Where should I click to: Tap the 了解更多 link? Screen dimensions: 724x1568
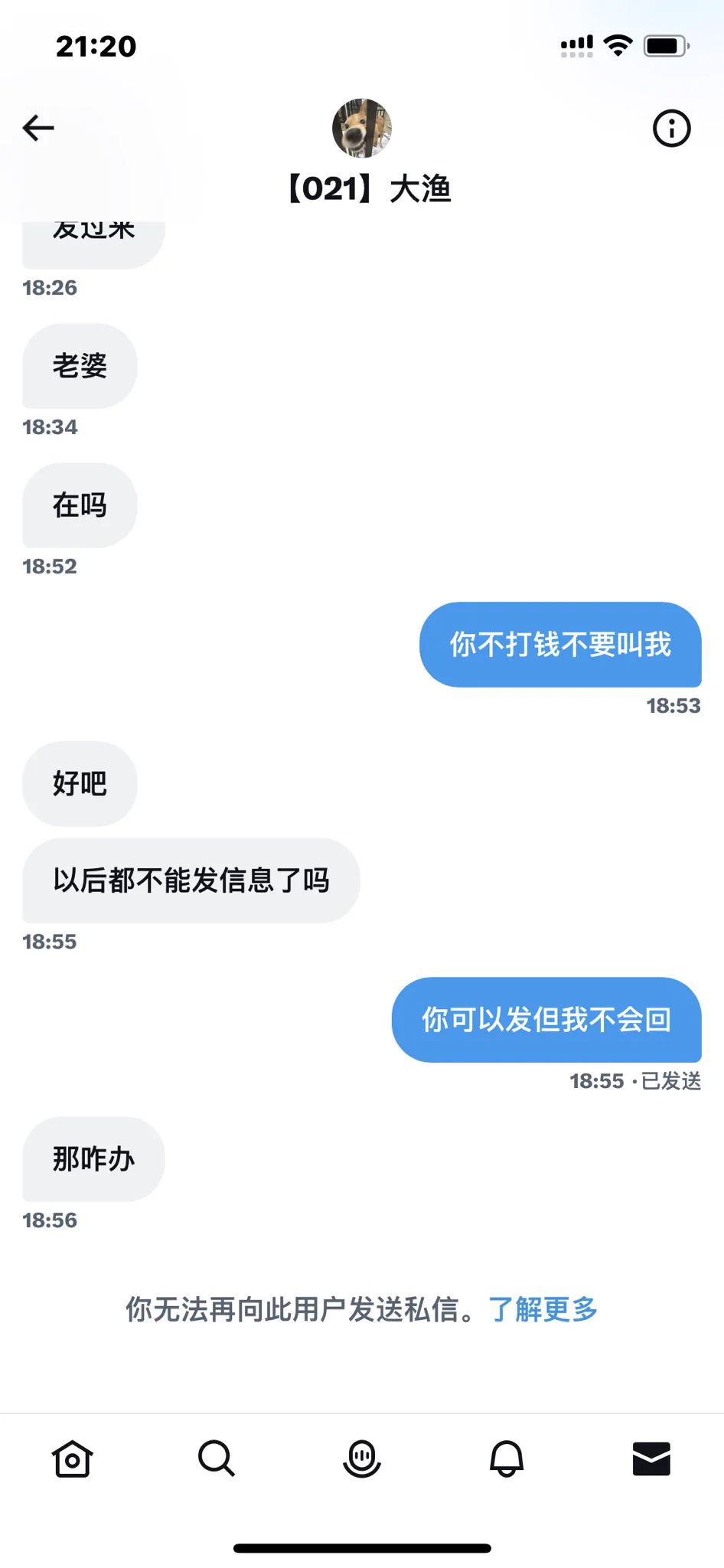pyautogui.click(x=543, y=1309)
